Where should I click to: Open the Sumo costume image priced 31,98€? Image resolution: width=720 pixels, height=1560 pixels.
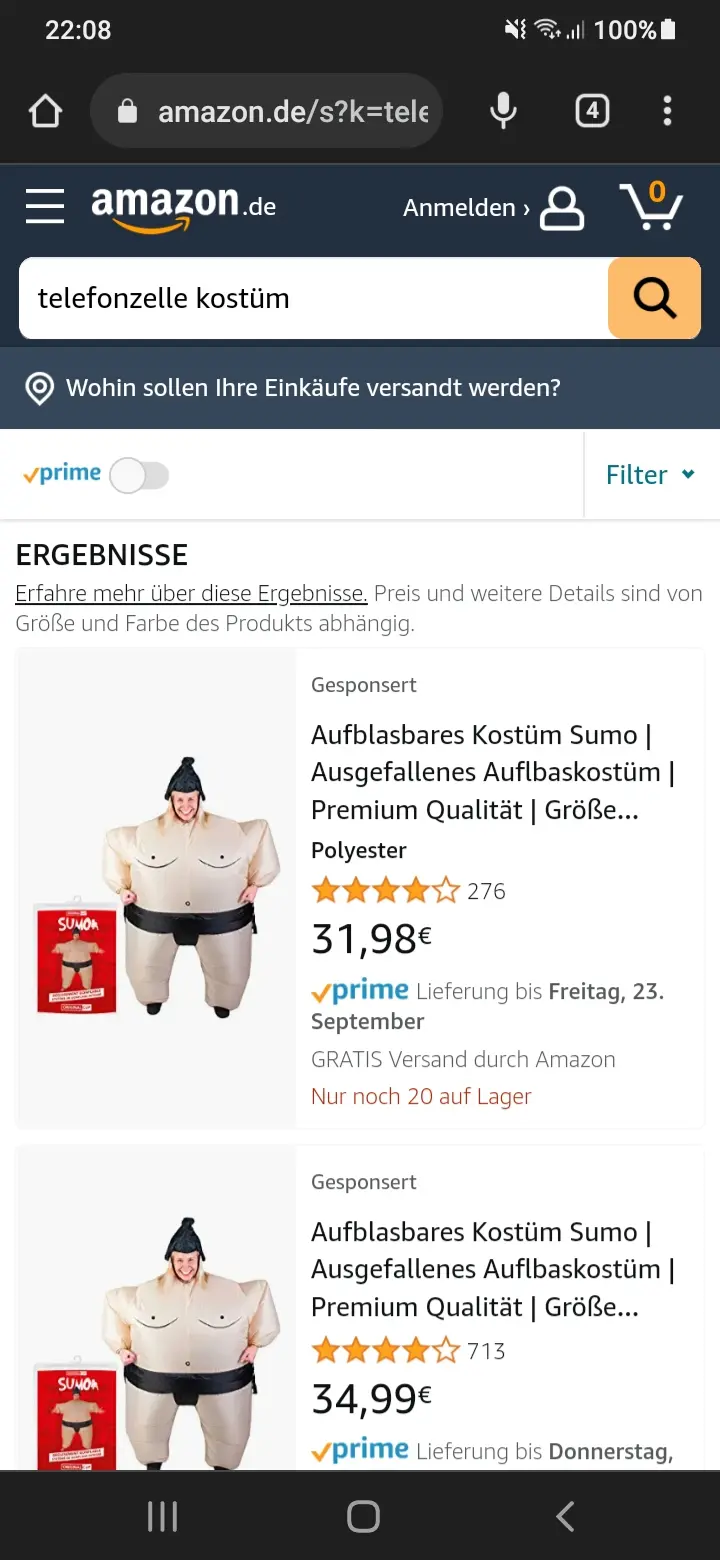155,888
